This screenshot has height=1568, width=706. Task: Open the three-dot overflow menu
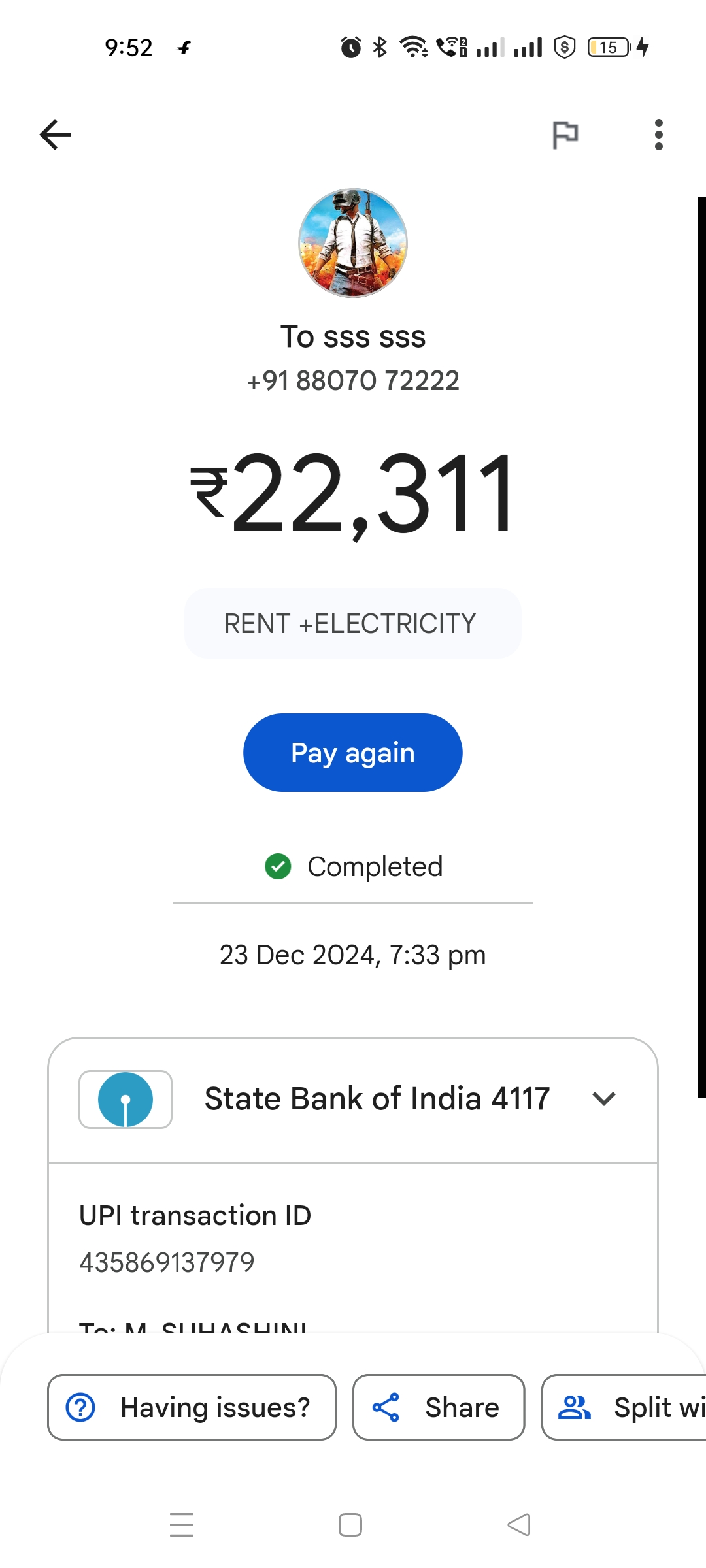pyautogui.click(x=659, y=135)
